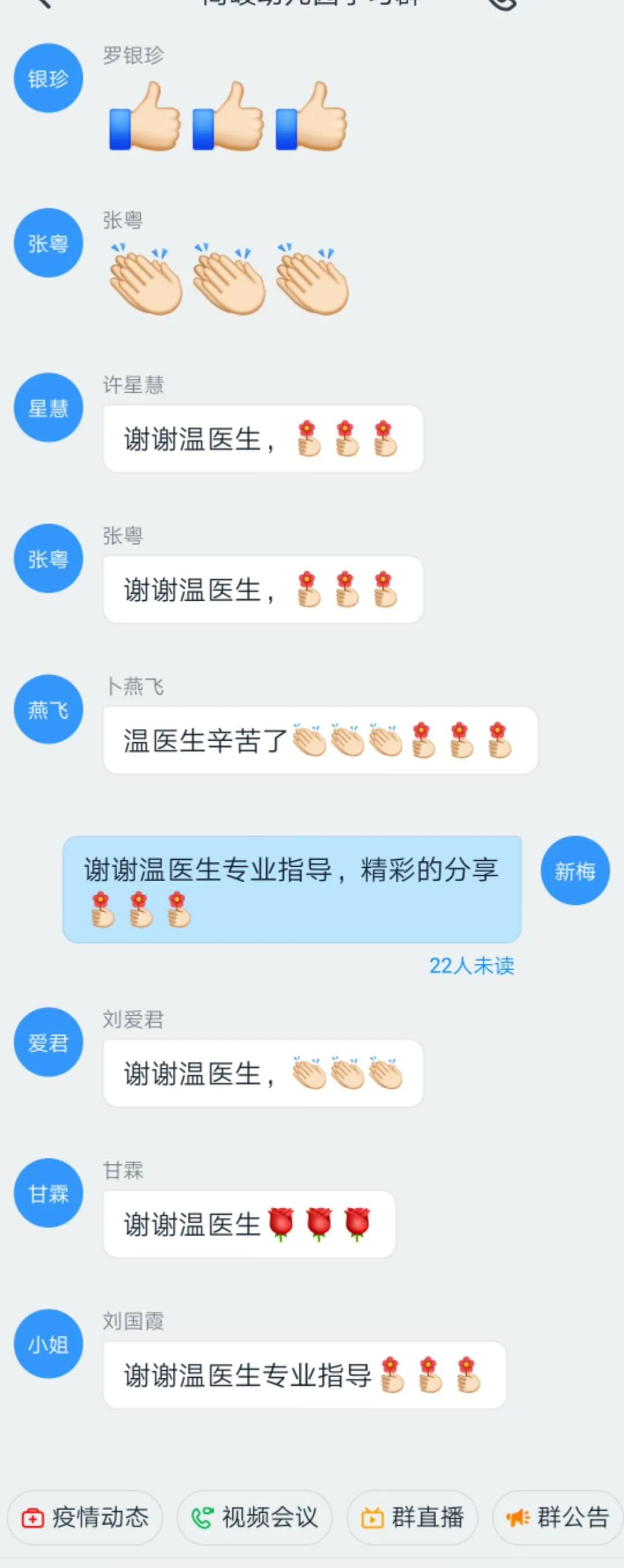Open 疫情动态 shortcut

(x=84, y=1518)
